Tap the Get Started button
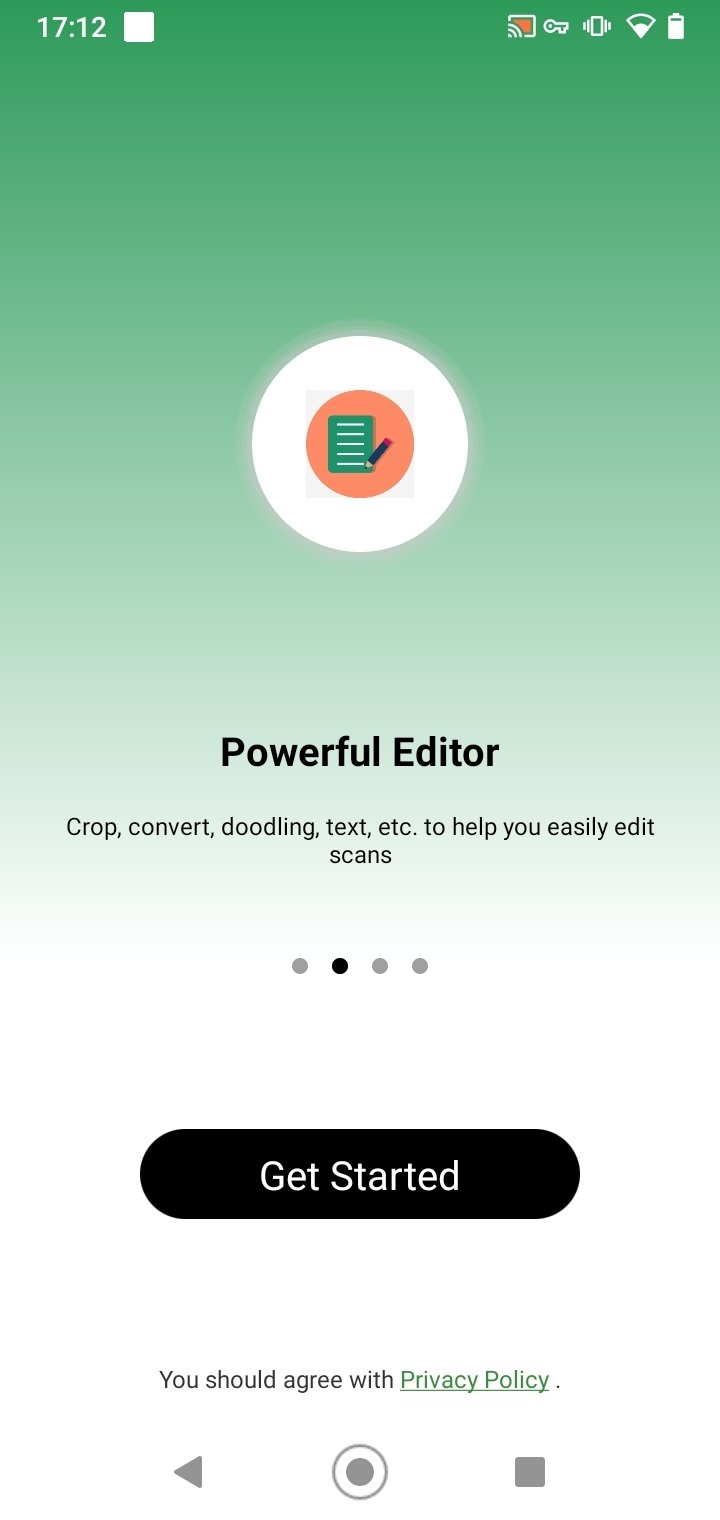 (x=360, y=1174)
